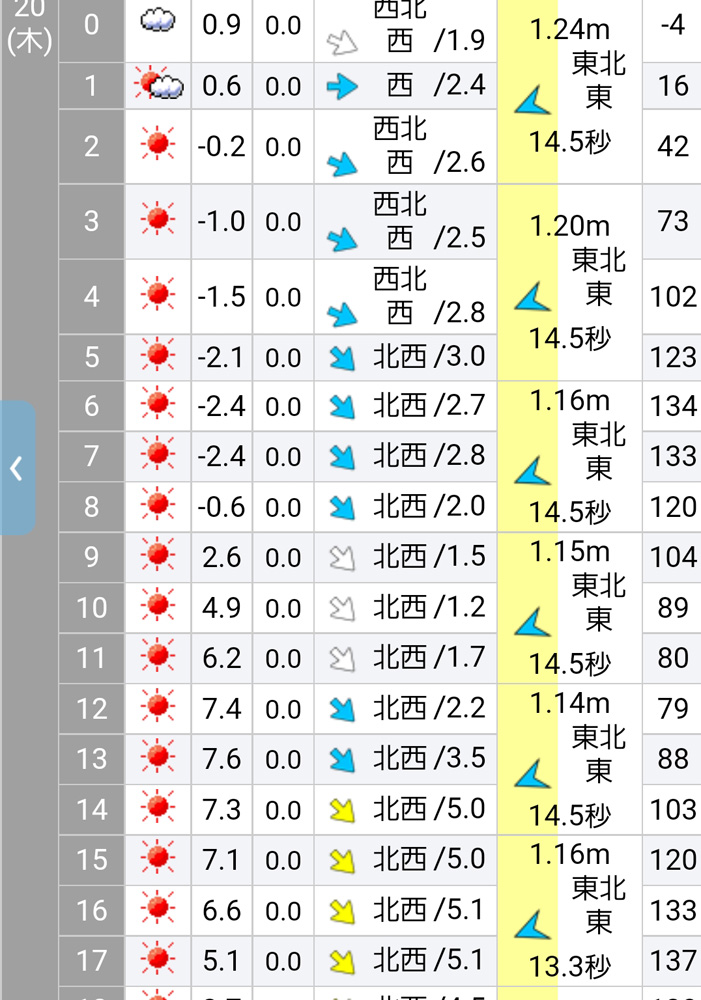Tap the blue left-arrow side handle
Image resolution: width=701 pixels, height=1000 pixels.
tap(17, 468)
